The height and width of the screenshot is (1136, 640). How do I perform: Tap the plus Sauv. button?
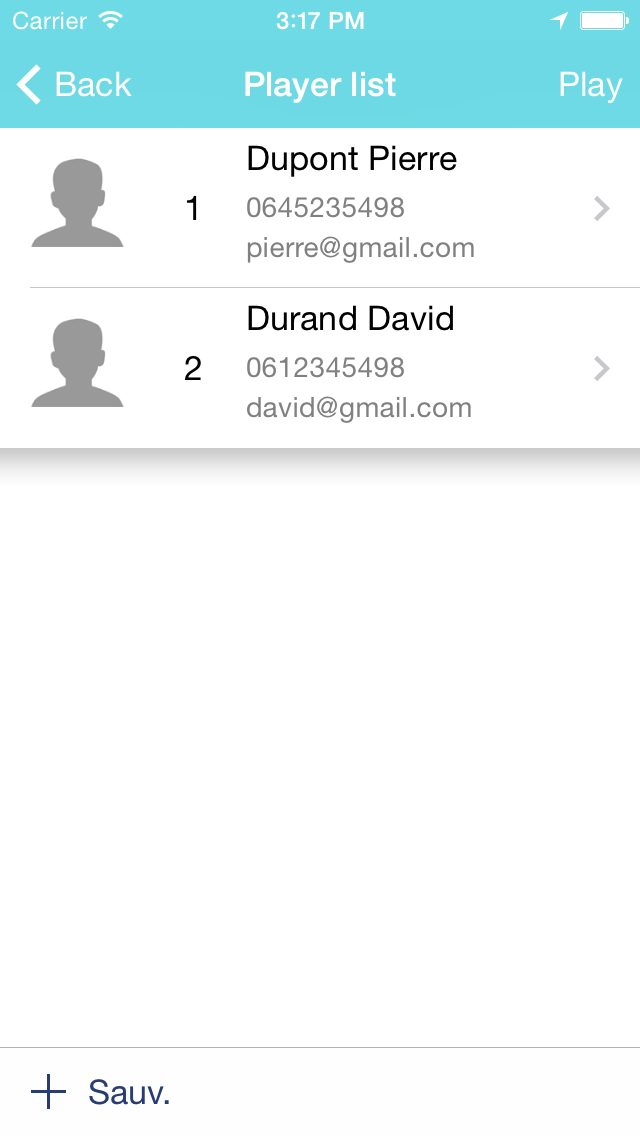(x=100, y=1092)
